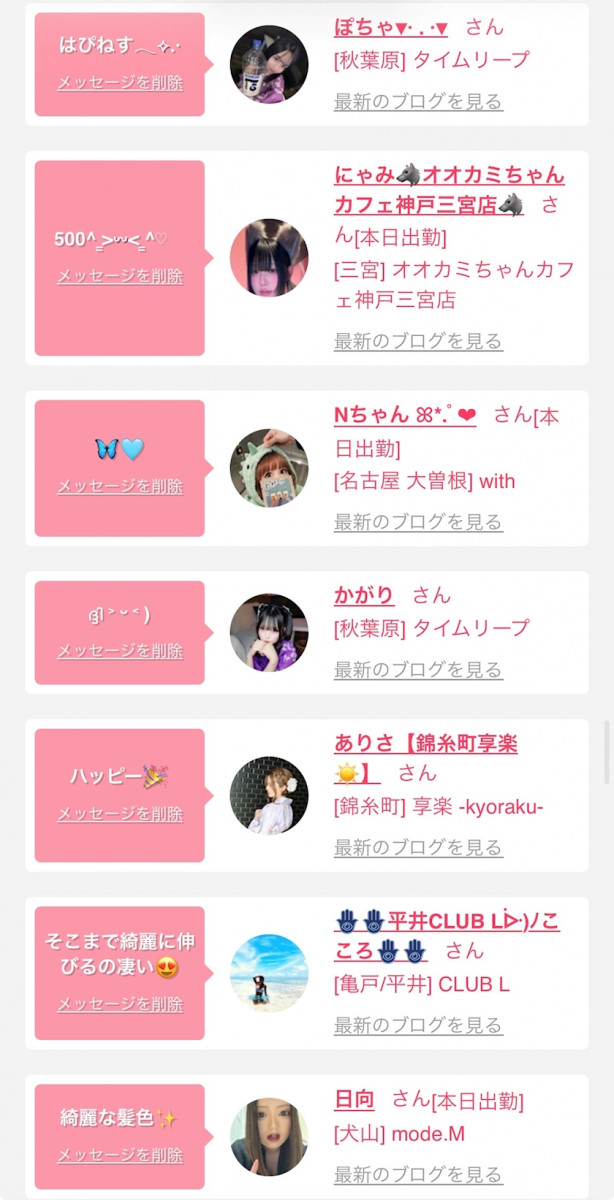Delete the butterfly emoji message
Image resolution: width=614 pixels, height=1200 pixels.
120,486
